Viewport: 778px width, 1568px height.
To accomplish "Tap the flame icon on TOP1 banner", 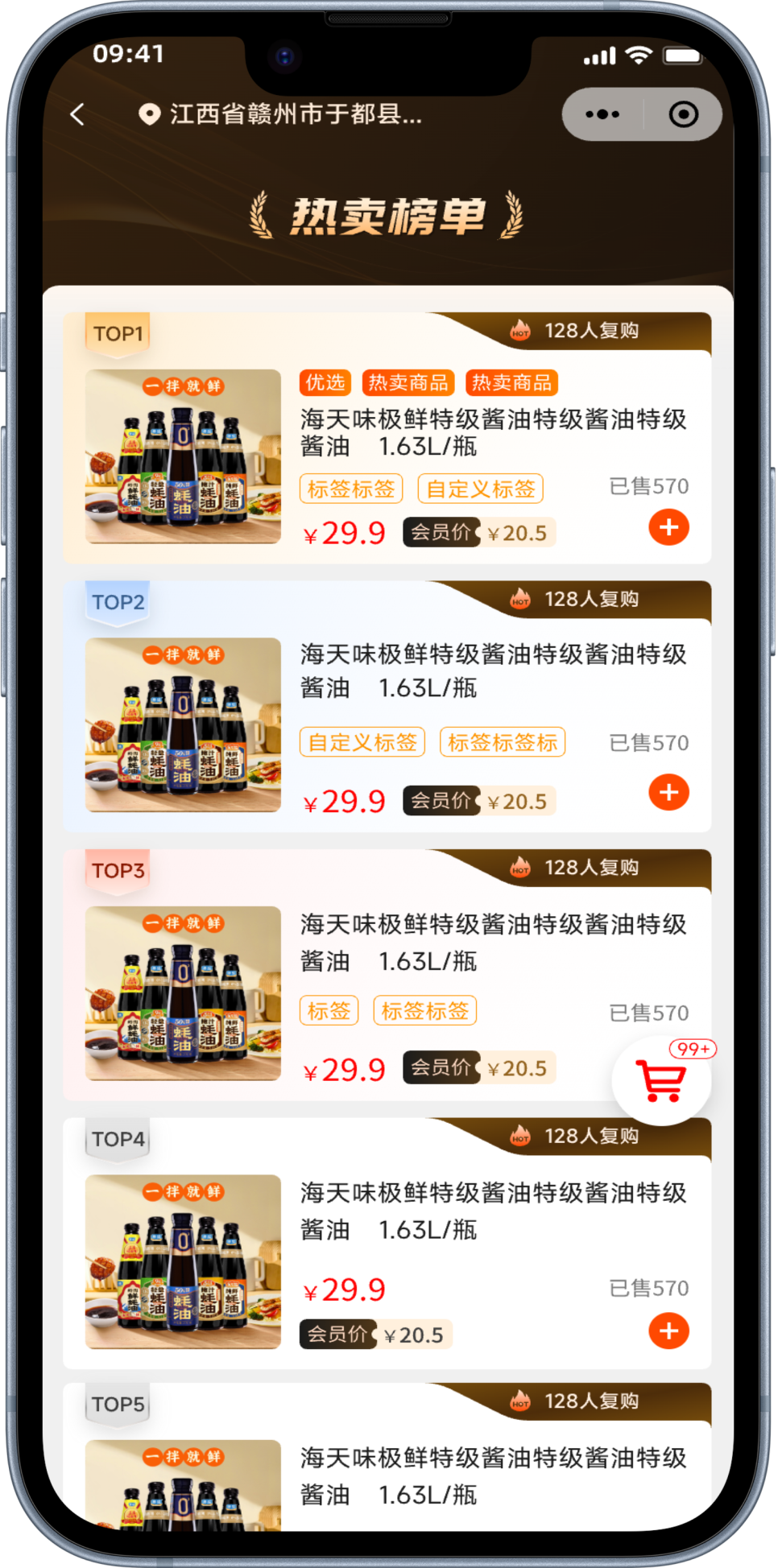I will [x=519, y=330].
